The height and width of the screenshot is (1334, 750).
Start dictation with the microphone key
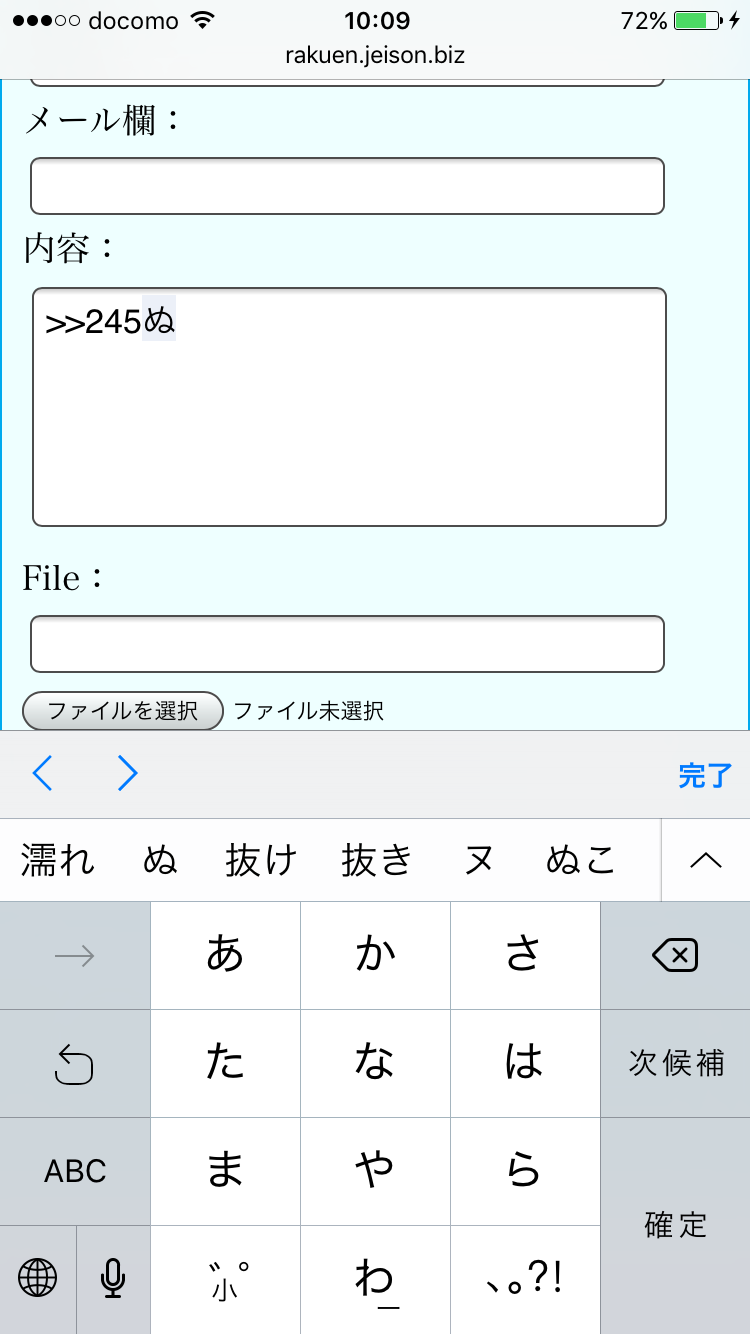(x=113, y=1278)
